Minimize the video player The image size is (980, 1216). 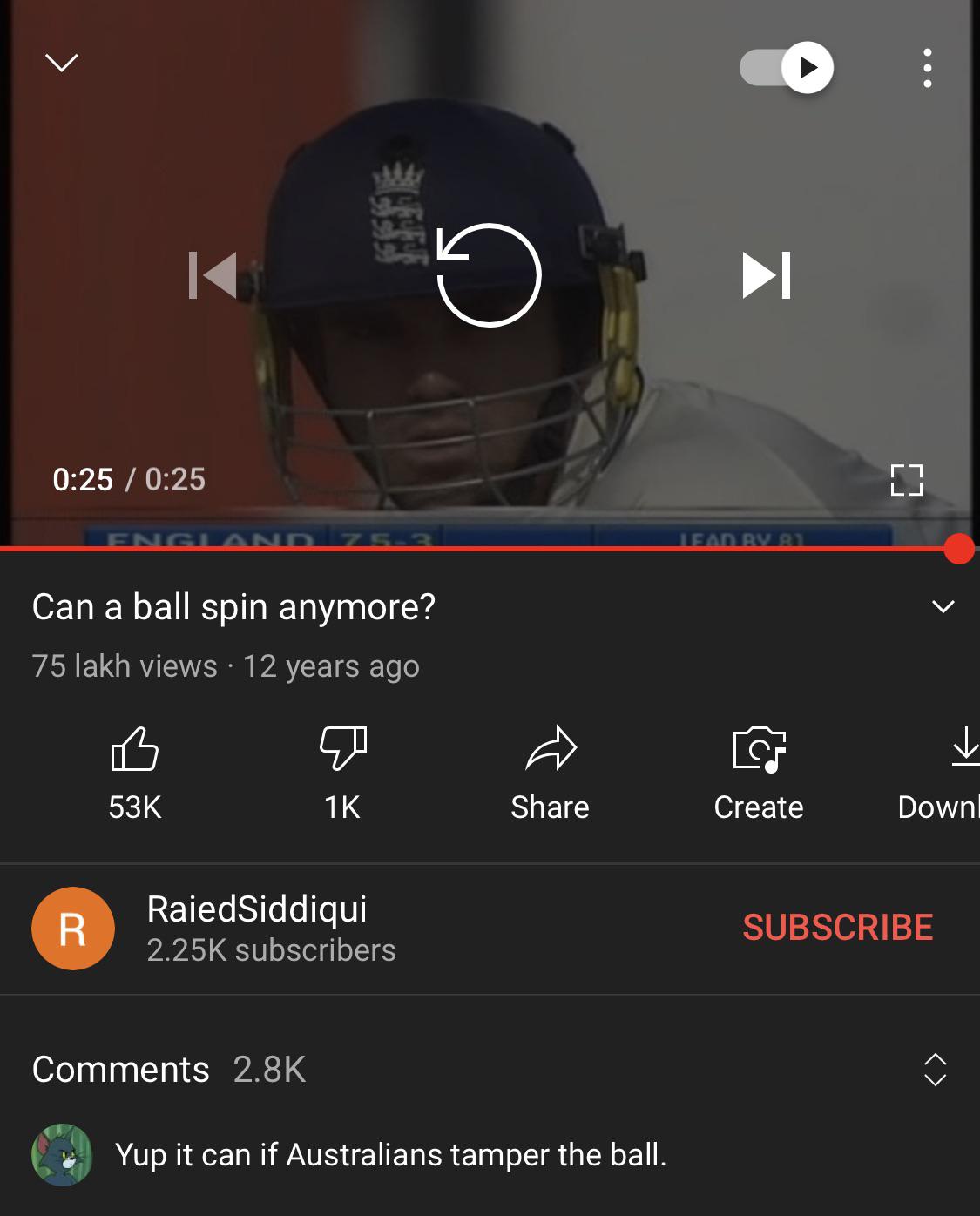click(61, 63)
